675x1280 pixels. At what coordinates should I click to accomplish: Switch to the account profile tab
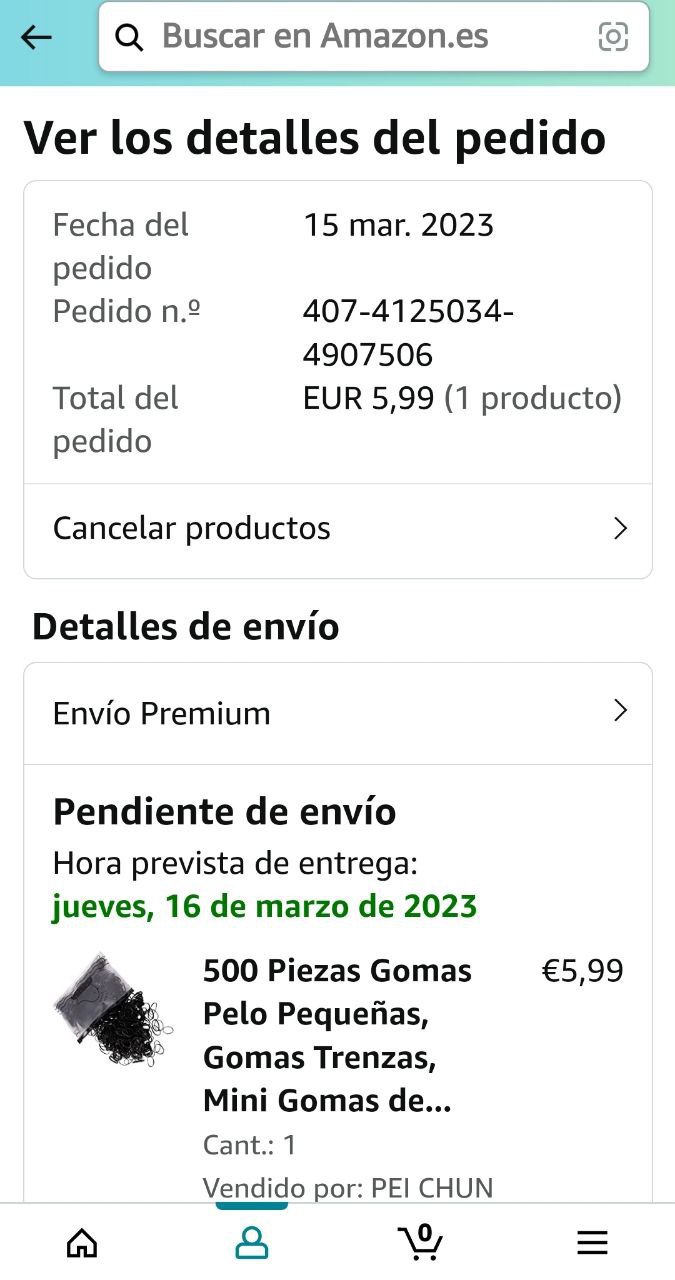click(251, 1242)
